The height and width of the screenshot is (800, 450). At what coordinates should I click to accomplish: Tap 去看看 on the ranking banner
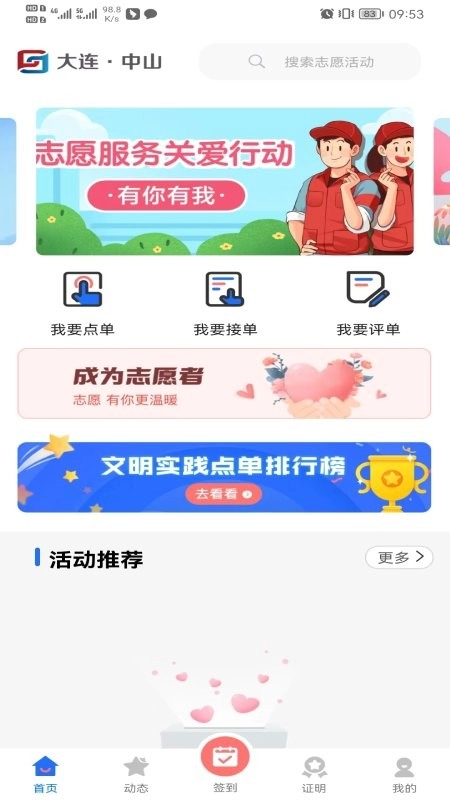223,494
